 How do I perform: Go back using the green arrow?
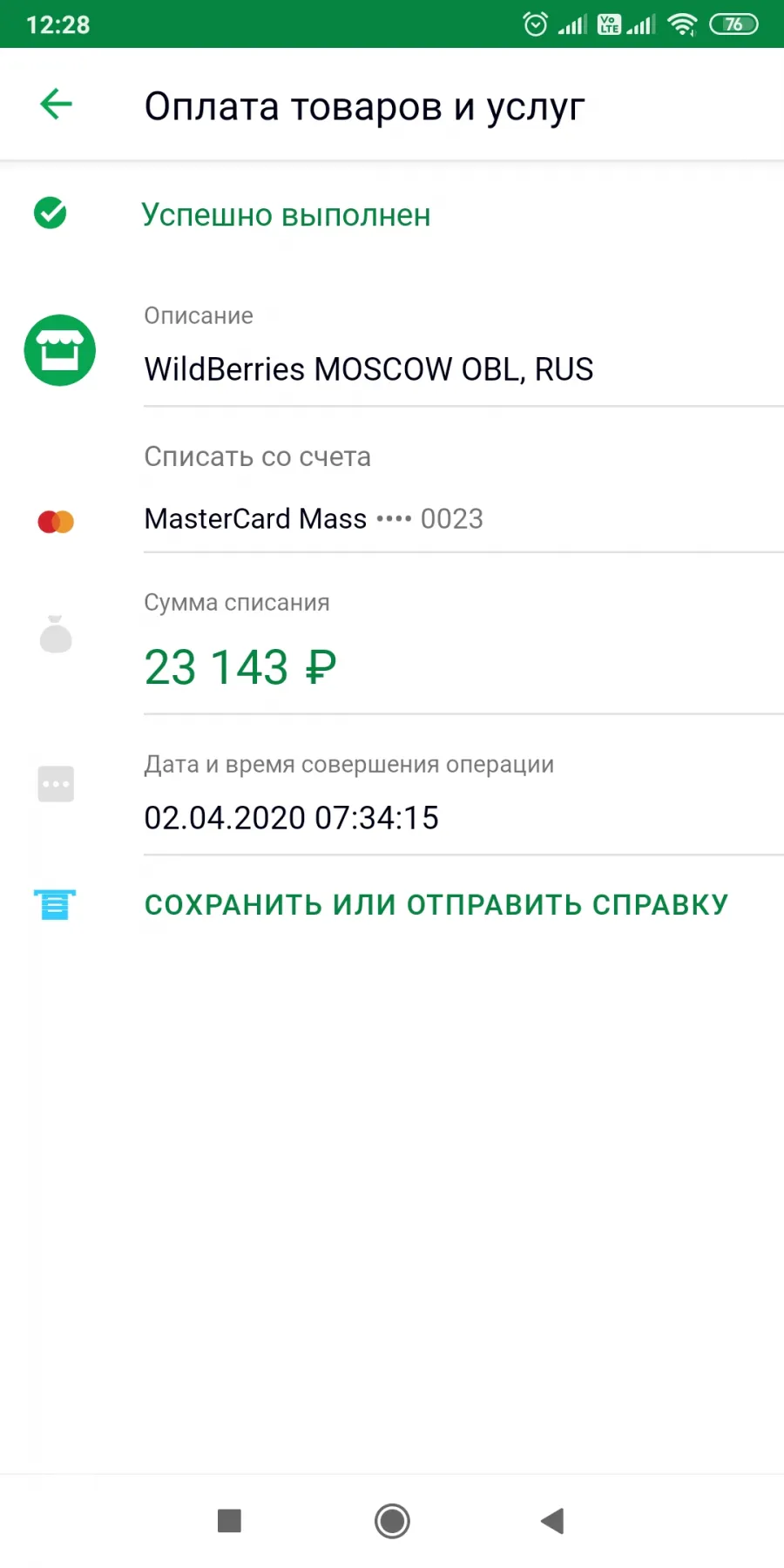[56, 105]
